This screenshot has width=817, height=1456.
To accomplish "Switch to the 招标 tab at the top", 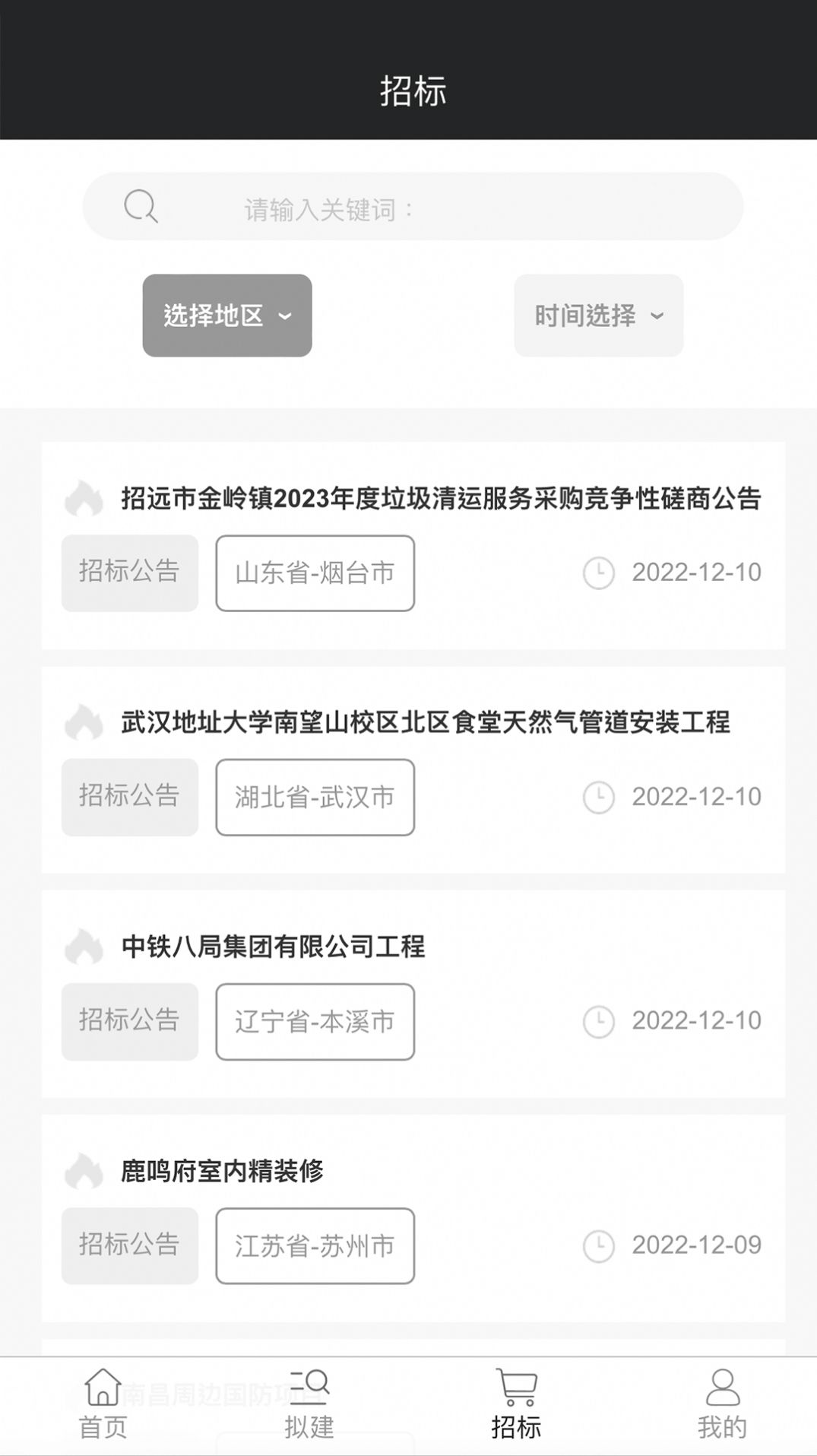I will pos(408,90).
